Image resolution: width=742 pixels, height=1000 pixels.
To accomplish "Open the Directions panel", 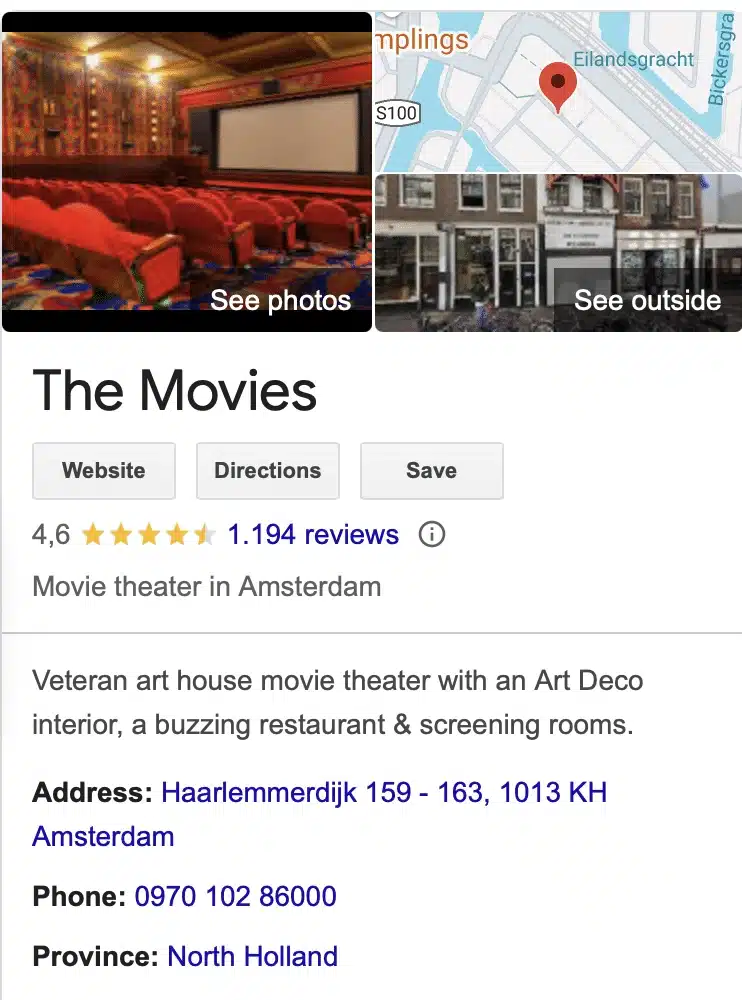I will click(x=267, y=470).
